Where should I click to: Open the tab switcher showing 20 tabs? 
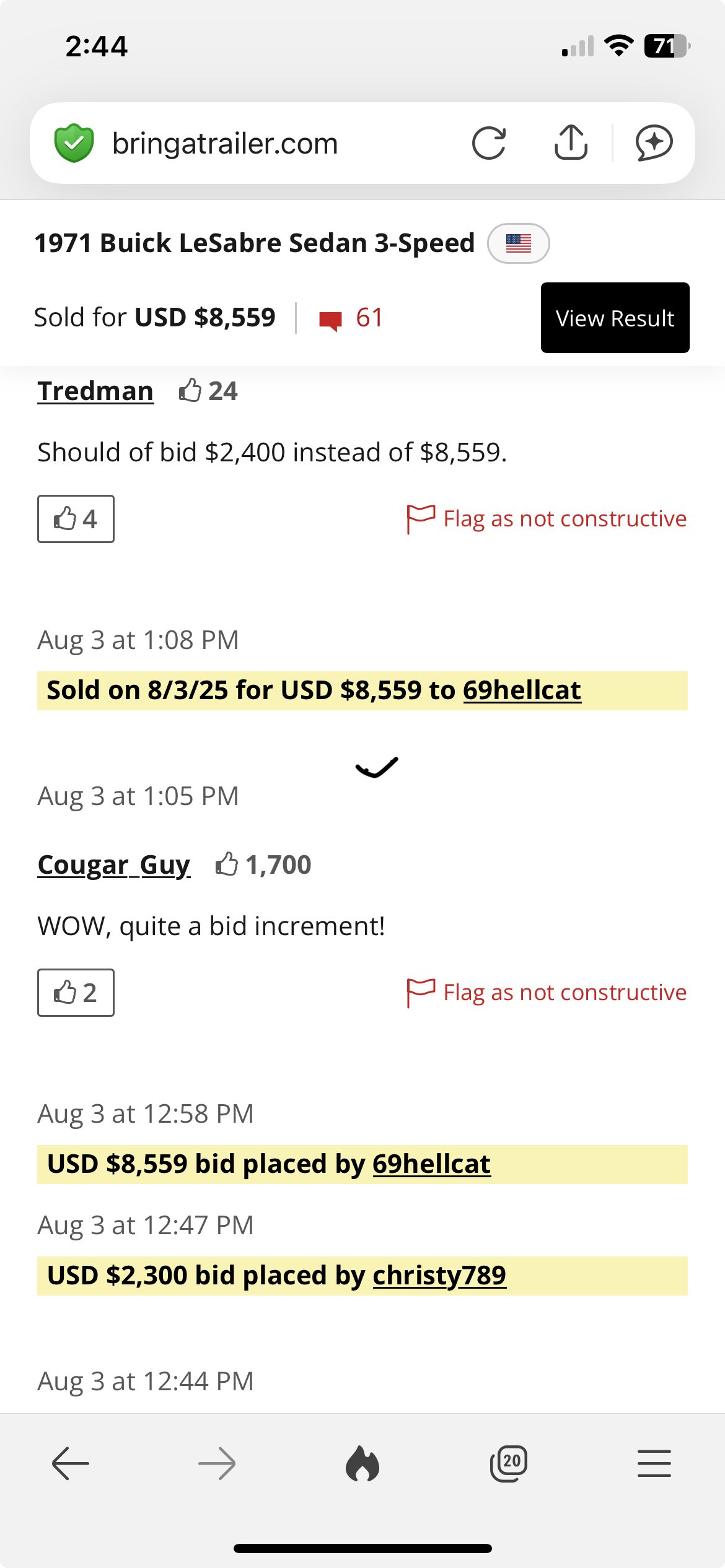point(509,1464)
